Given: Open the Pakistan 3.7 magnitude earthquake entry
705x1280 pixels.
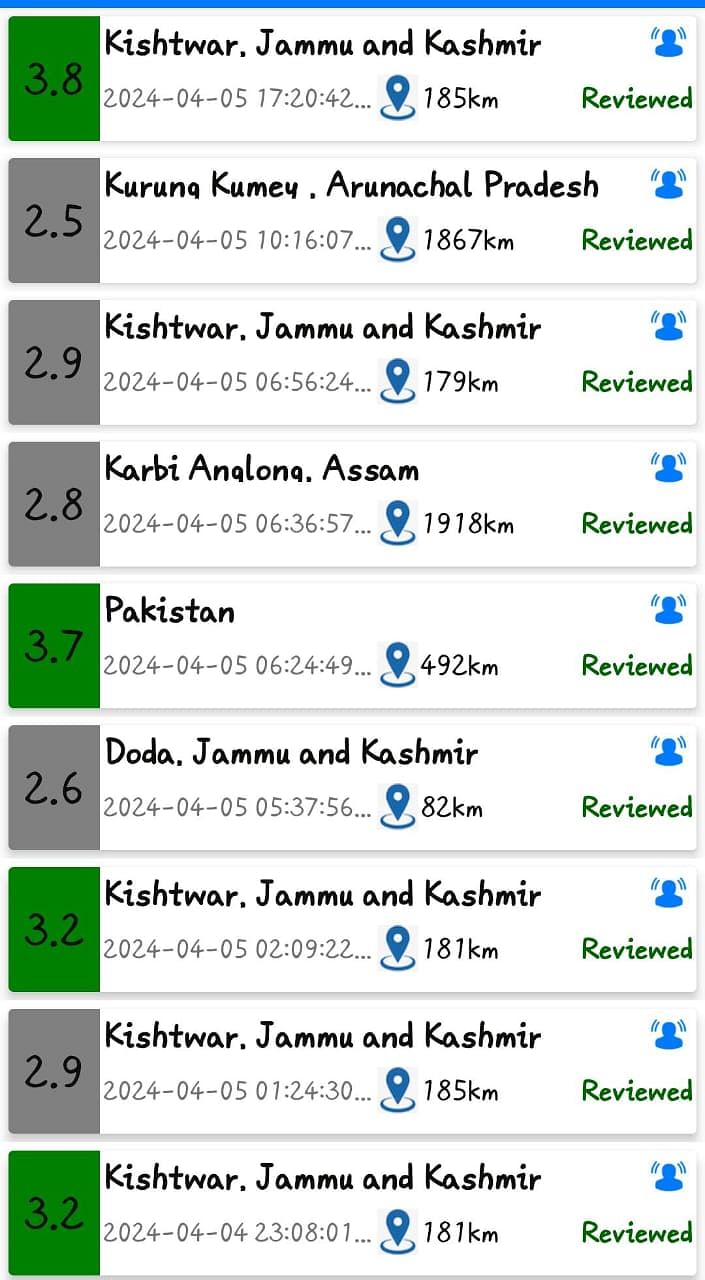Looking at the screenshot, I should [x=352, y=646].
